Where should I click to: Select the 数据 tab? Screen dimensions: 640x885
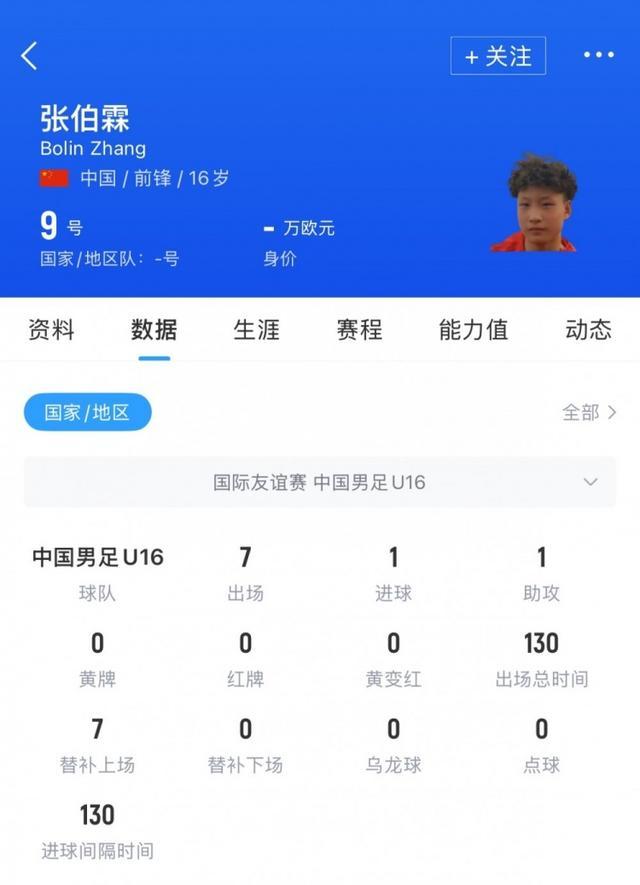154,330
